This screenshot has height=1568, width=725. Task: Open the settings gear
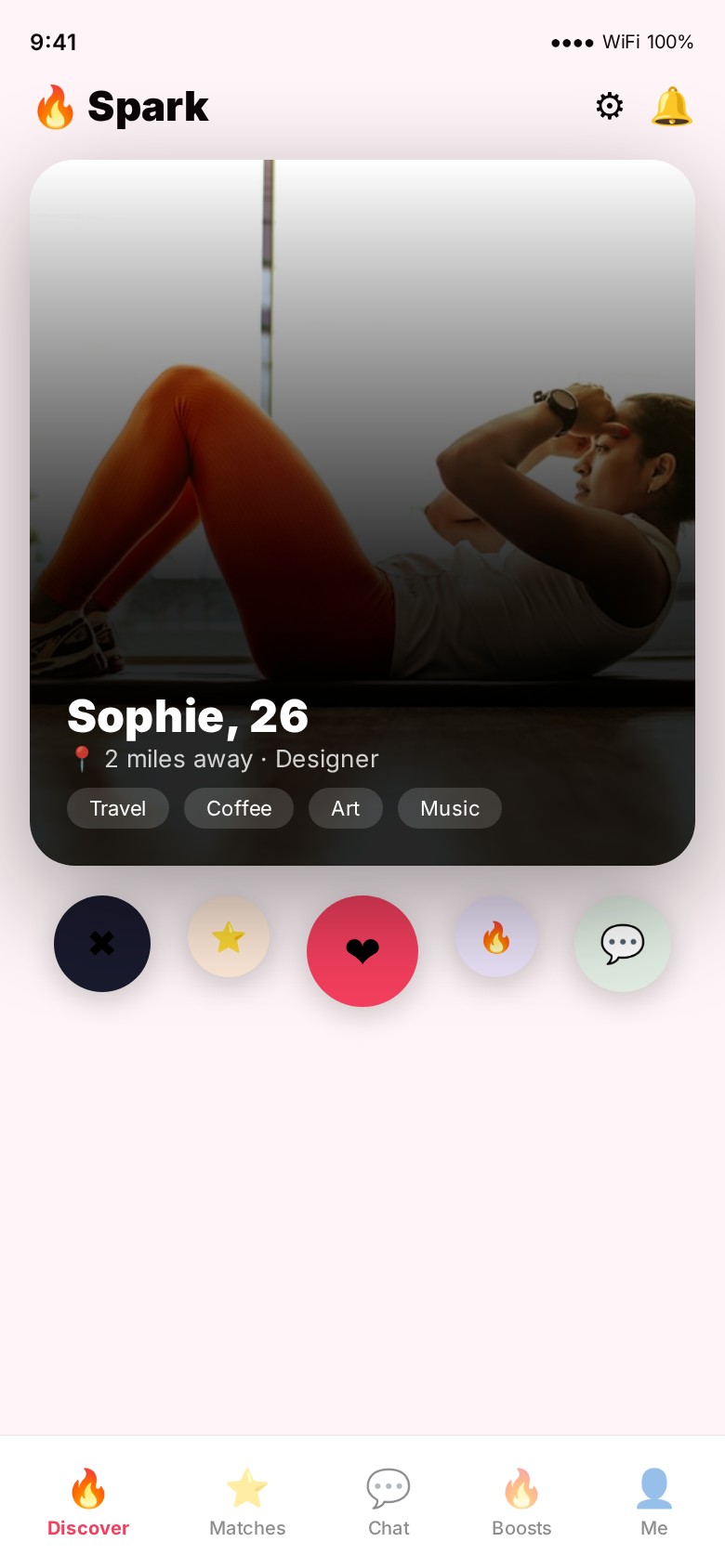pos(609,106)
